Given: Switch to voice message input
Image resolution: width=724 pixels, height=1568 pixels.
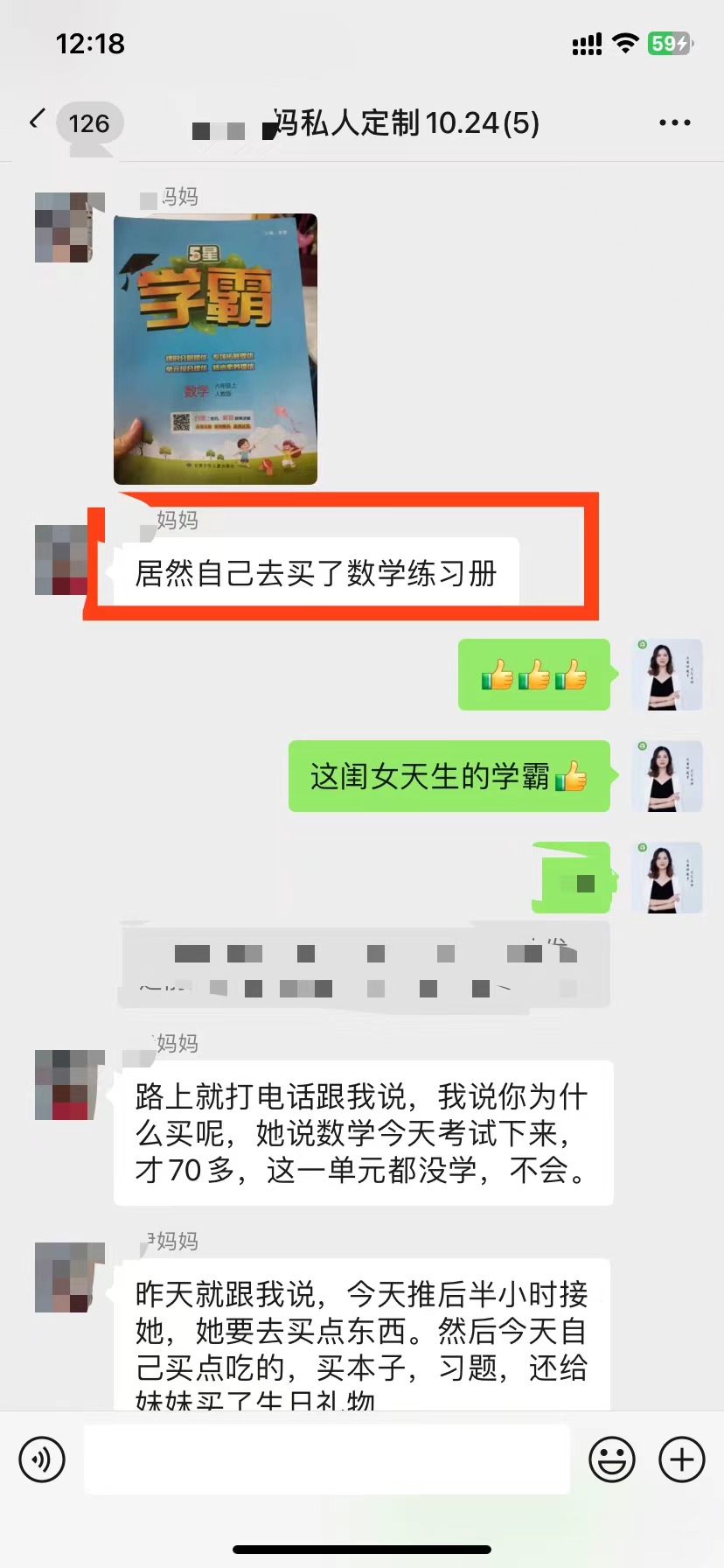Looking at the screenshot, I should click(42, 1459).
